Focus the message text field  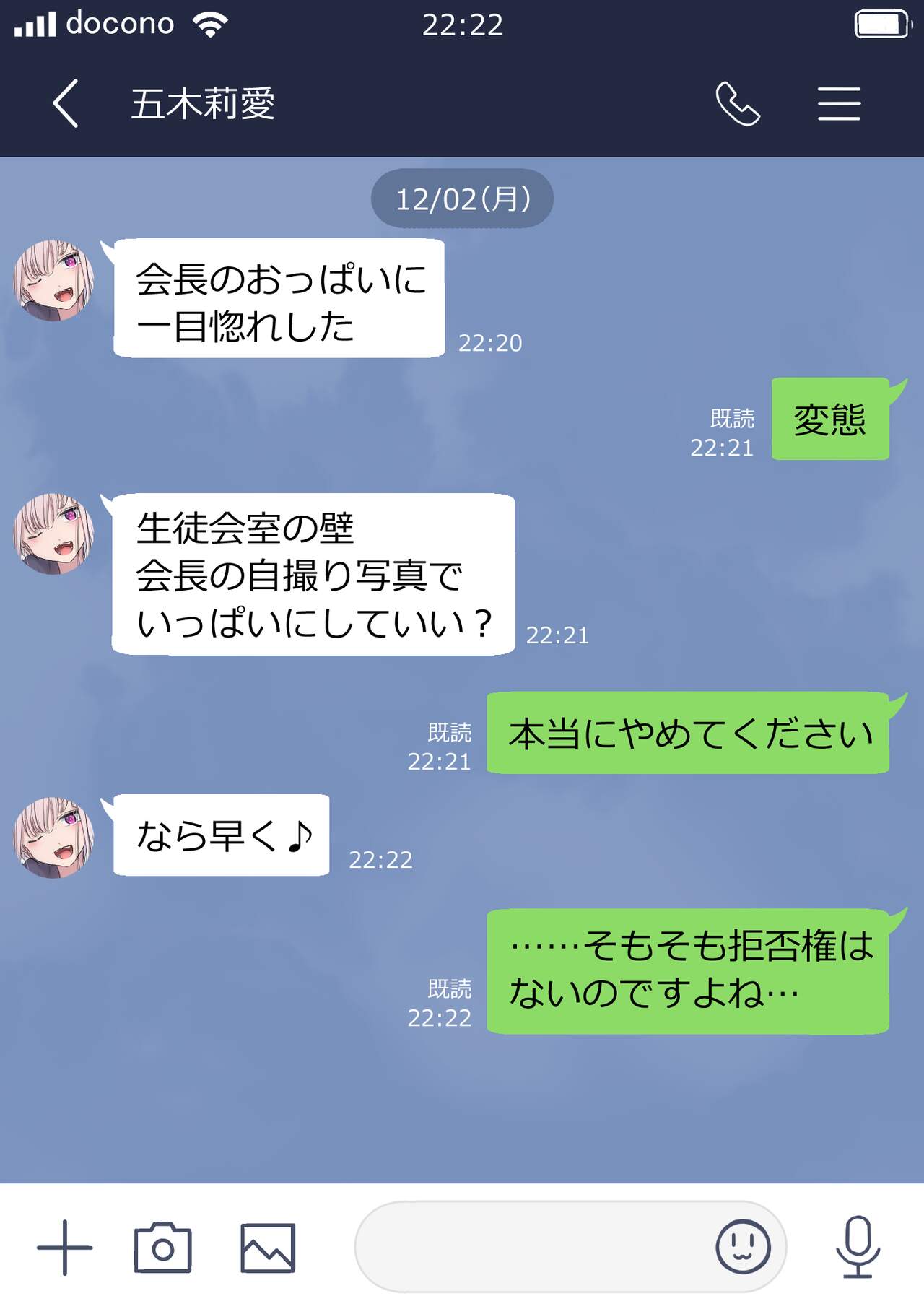coord(534,1247)
